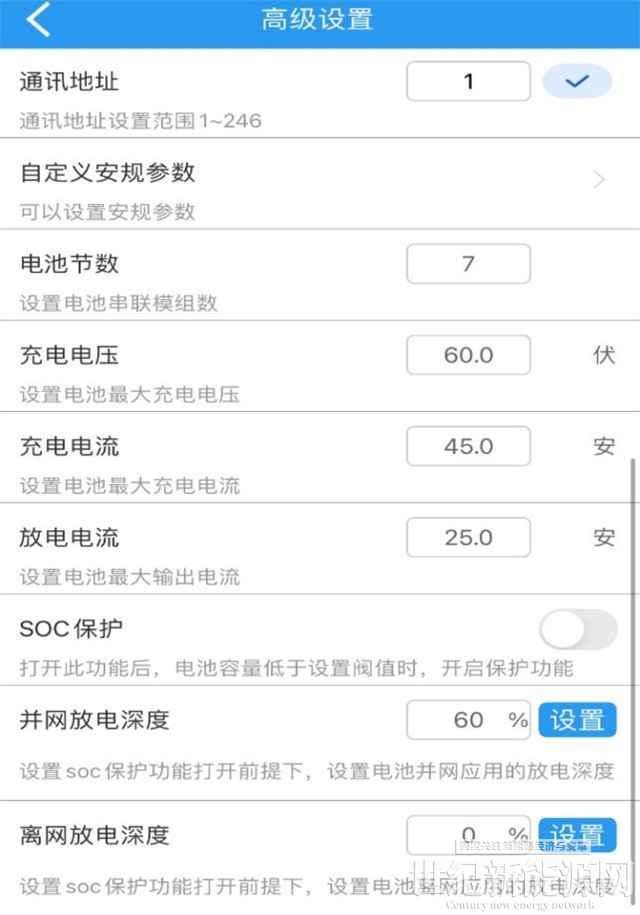Go back from 高级设置
The width and height of the screenshot is (640, 915).
[38, 20]
